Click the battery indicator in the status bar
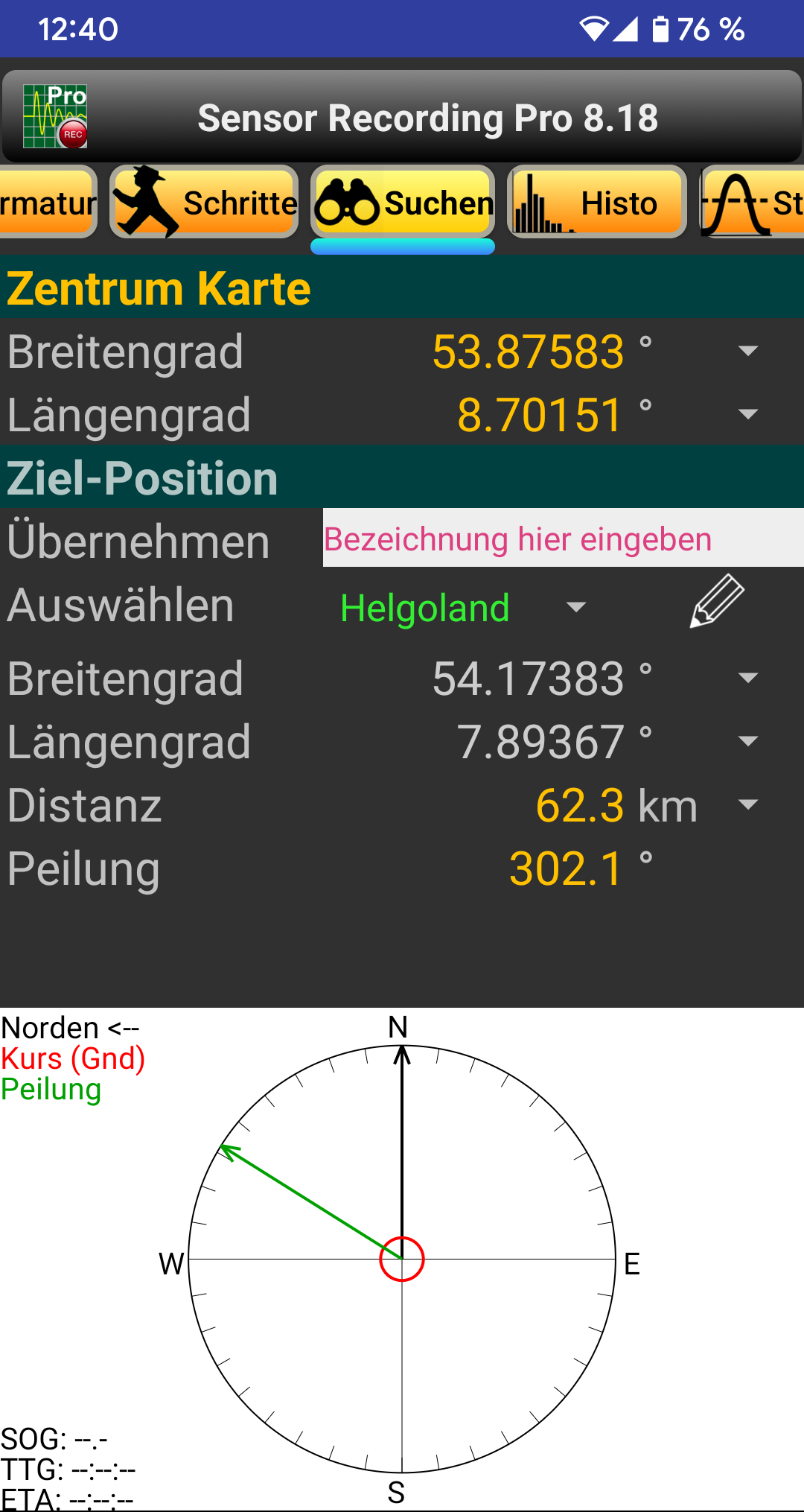804x1512 pixels. click(661, 28)
